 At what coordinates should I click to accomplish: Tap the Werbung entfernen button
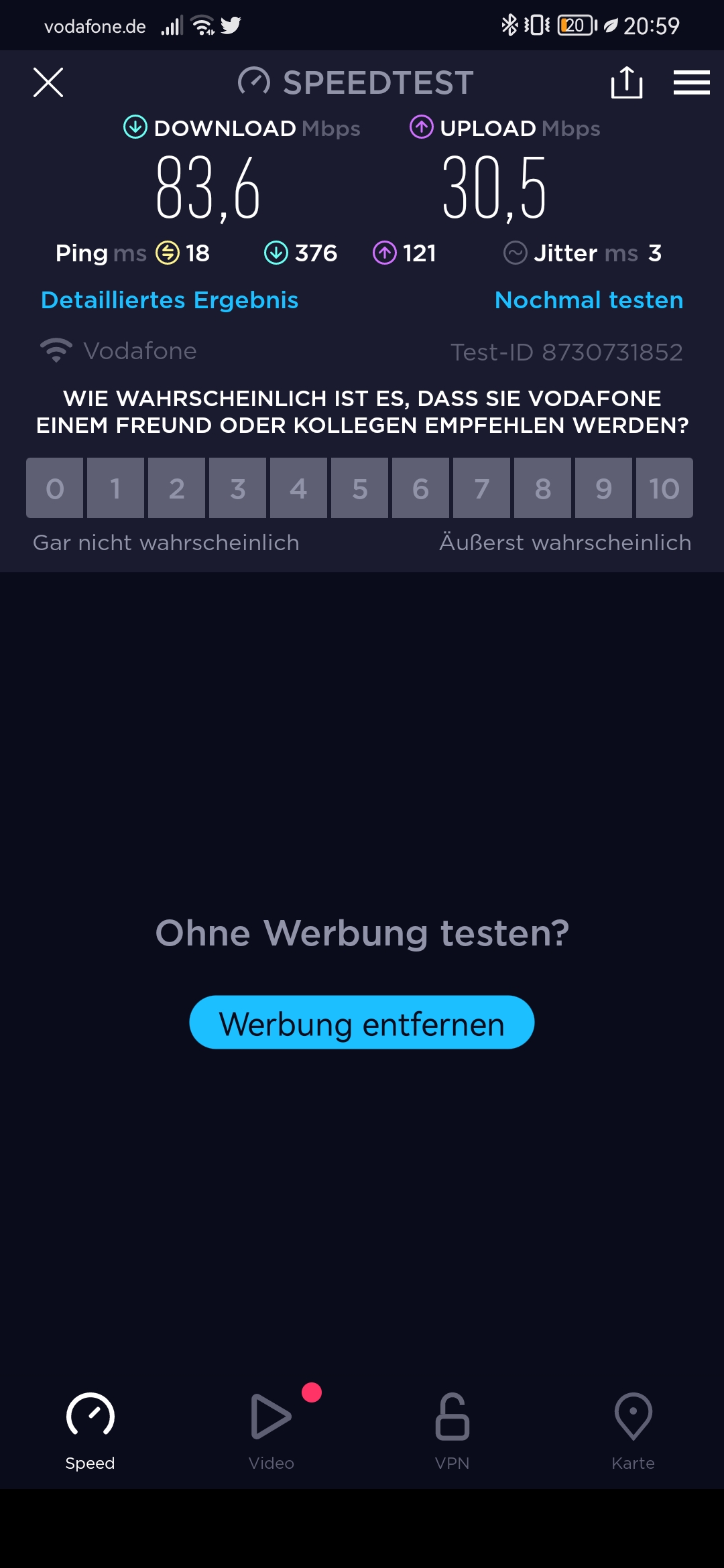362,1023
